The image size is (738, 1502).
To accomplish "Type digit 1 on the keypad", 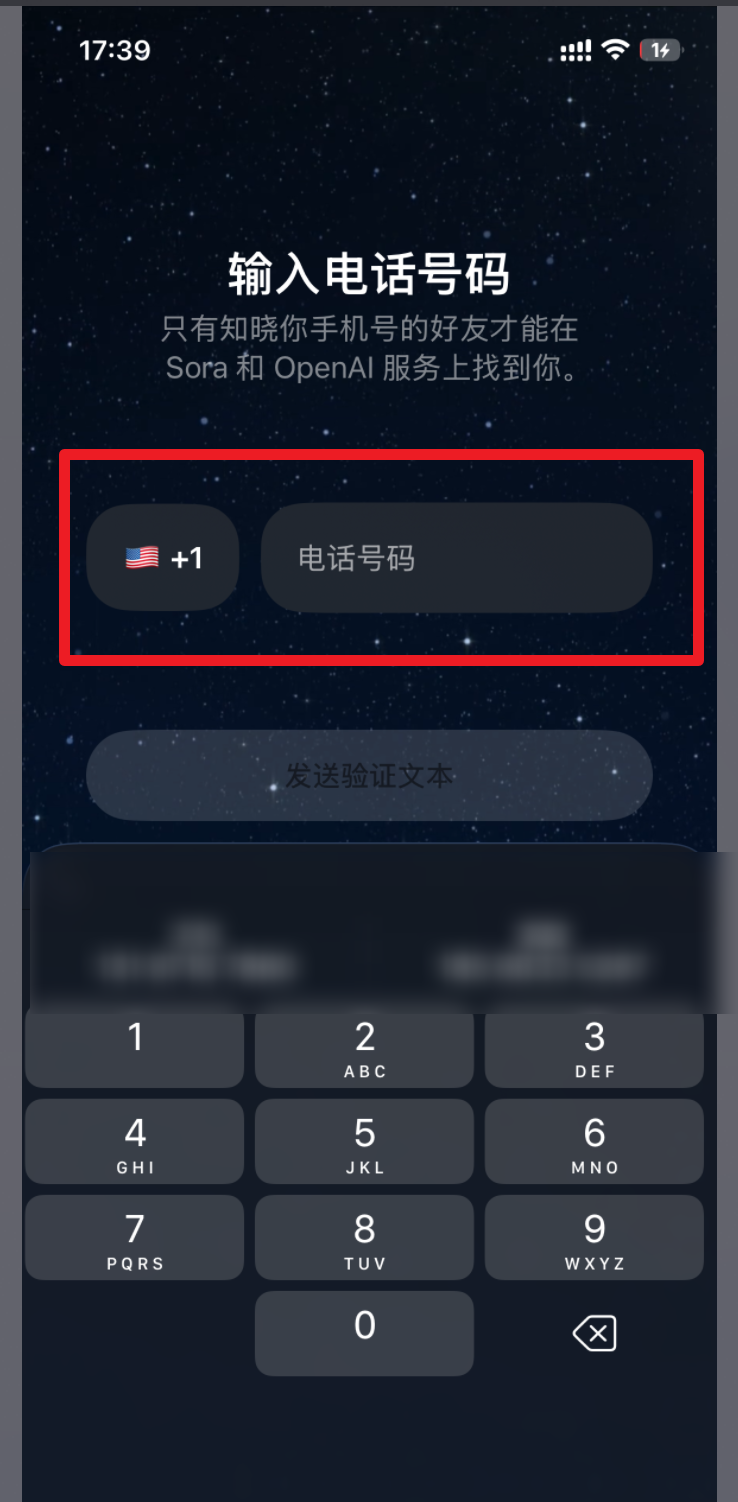I will [x=135, y=1047].
